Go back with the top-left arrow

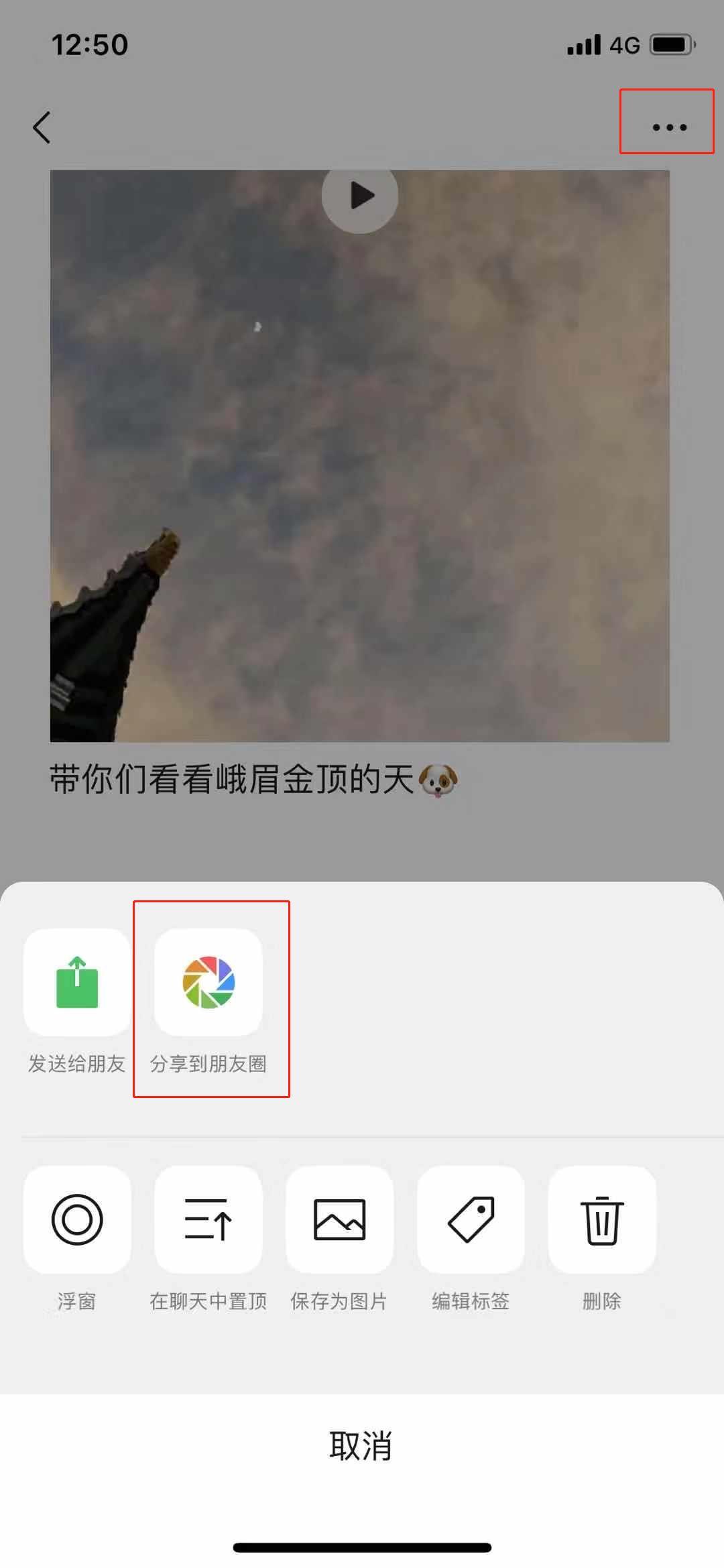pyautogui.click(x=42, y=127)
